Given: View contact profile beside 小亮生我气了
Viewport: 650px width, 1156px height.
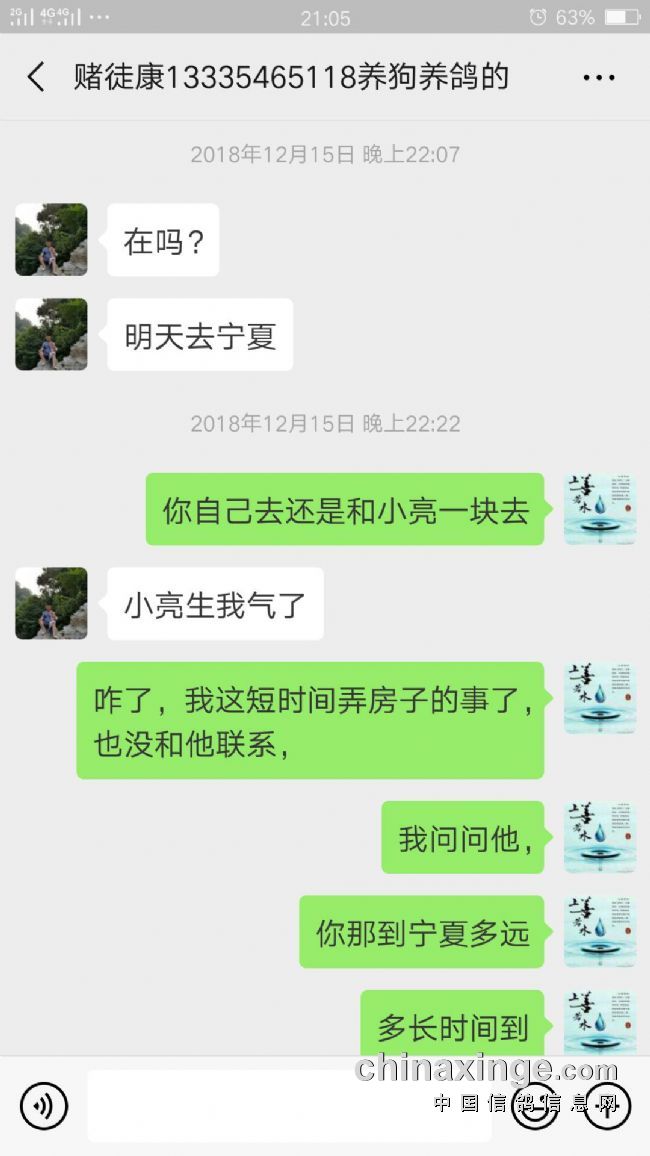Looking at the screenshot, I should click(x=51, y=603).
